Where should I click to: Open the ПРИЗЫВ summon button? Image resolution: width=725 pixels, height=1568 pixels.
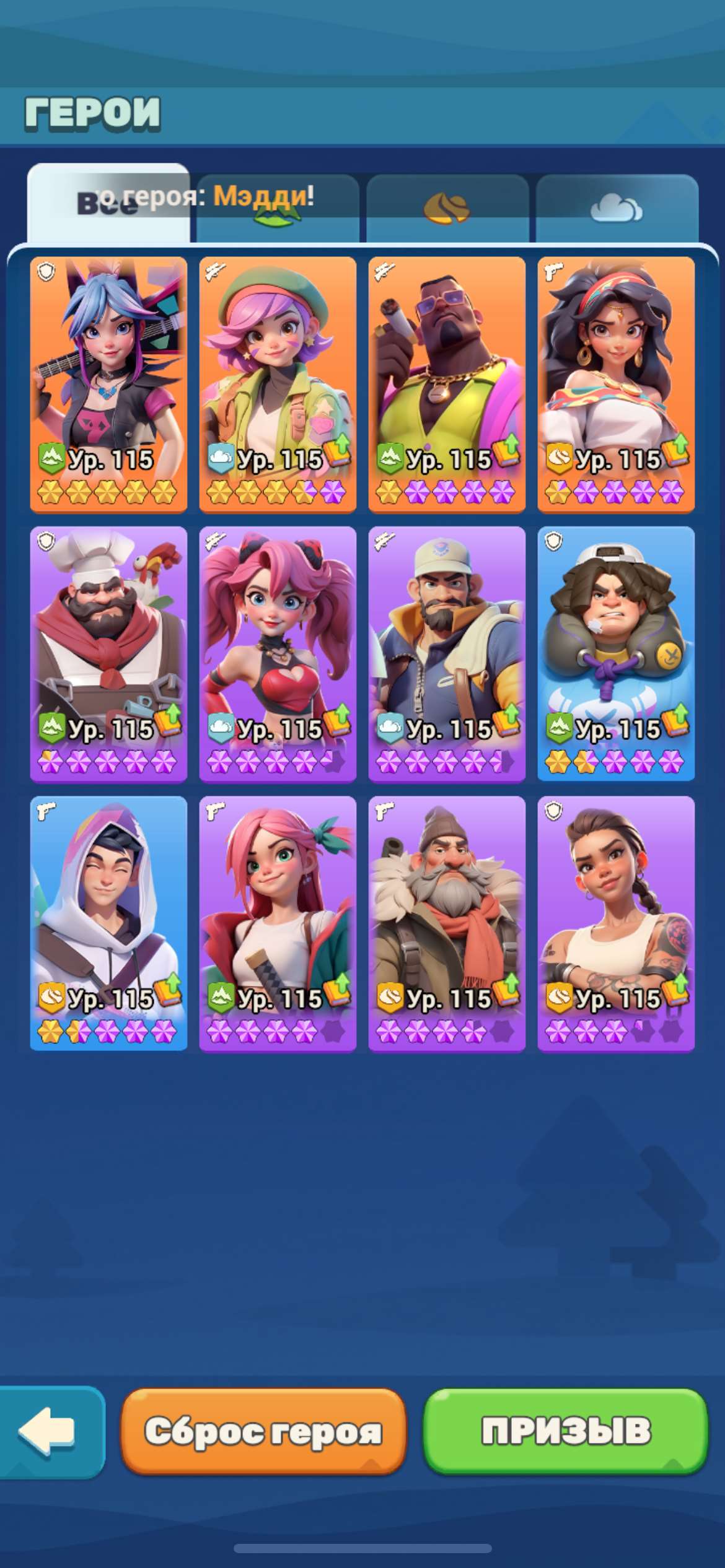[565, 1432]
